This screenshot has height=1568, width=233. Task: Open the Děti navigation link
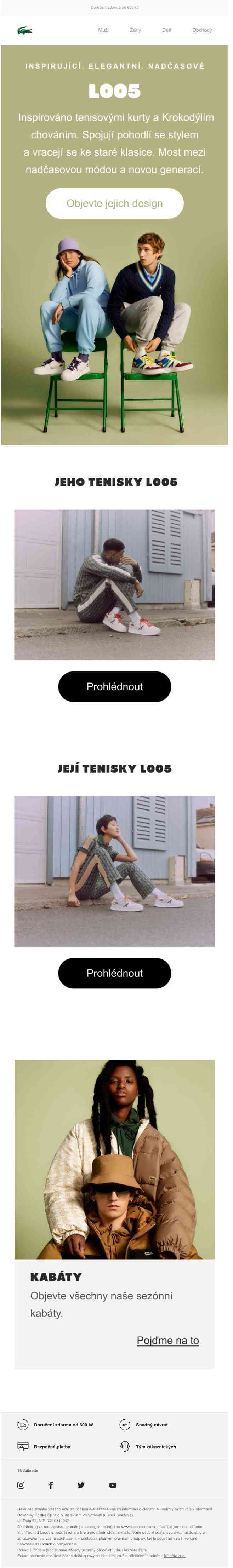pyautogui.click(x=166, y=30)
